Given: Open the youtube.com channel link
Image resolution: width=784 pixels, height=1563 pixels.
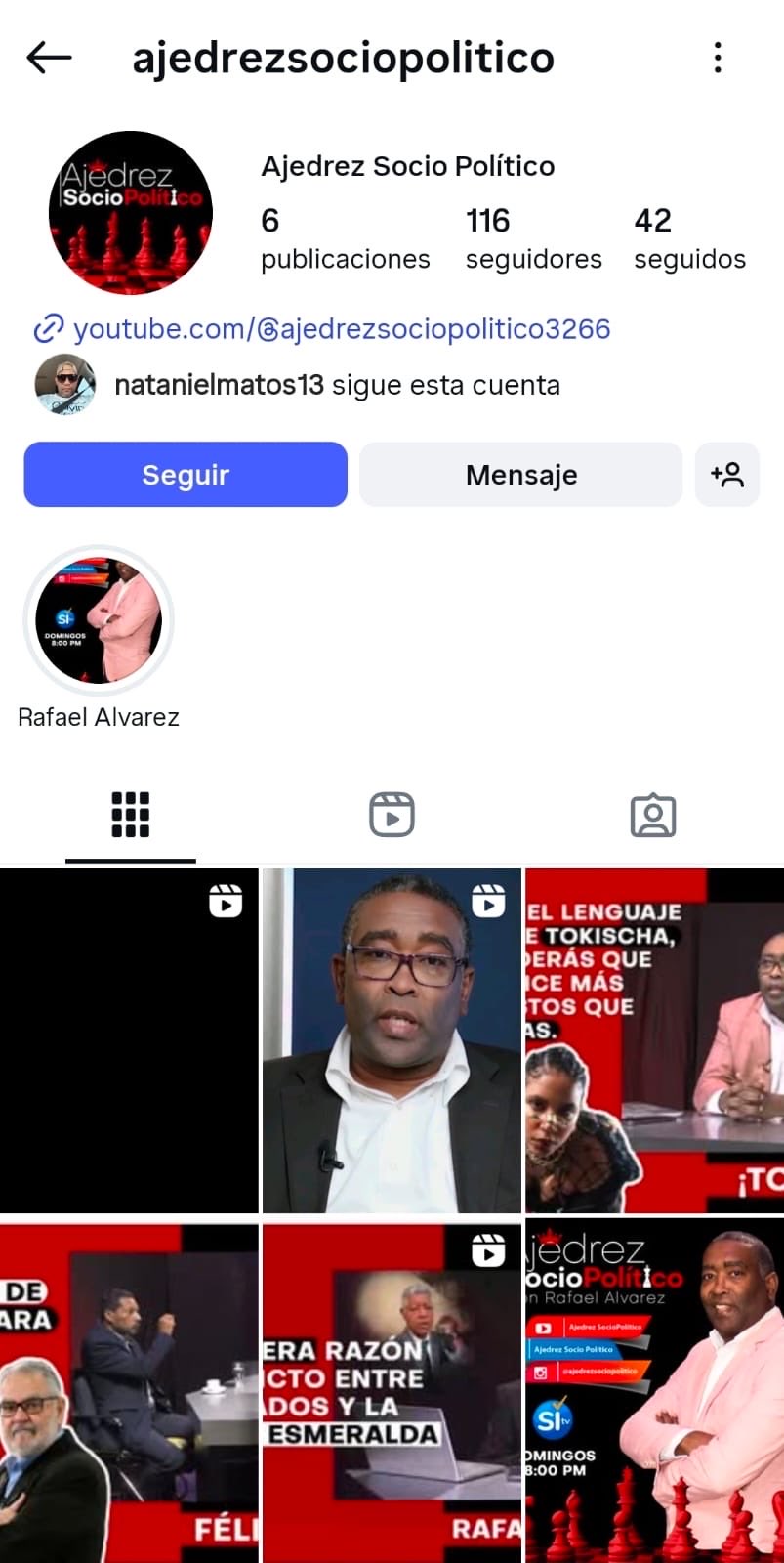Looking at the screenshot, I should [341, 329].
